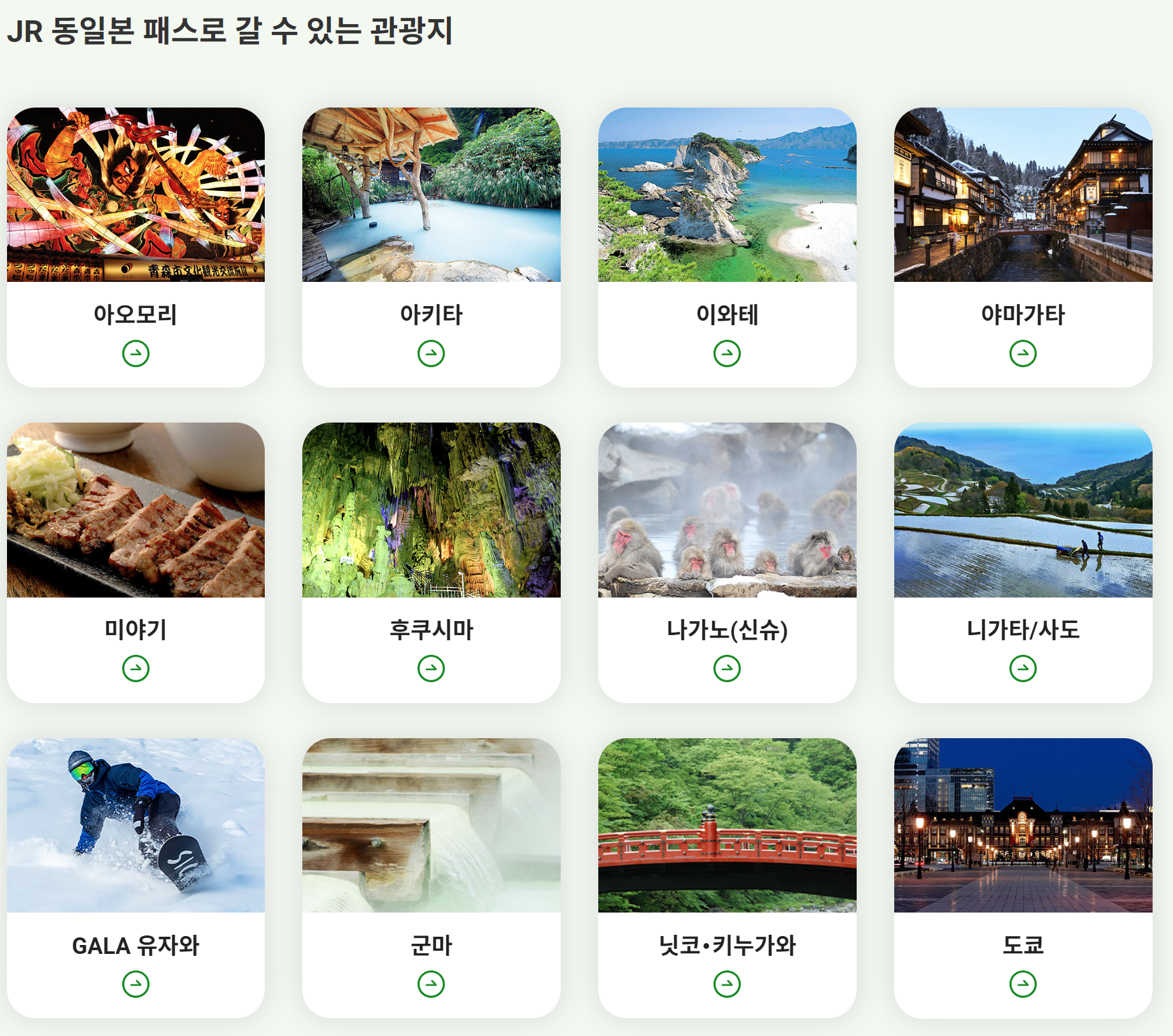Select the 군마 destination card
Image resolution: width=1173 pixels, height=1036 pixels.
tap(432, 878)
